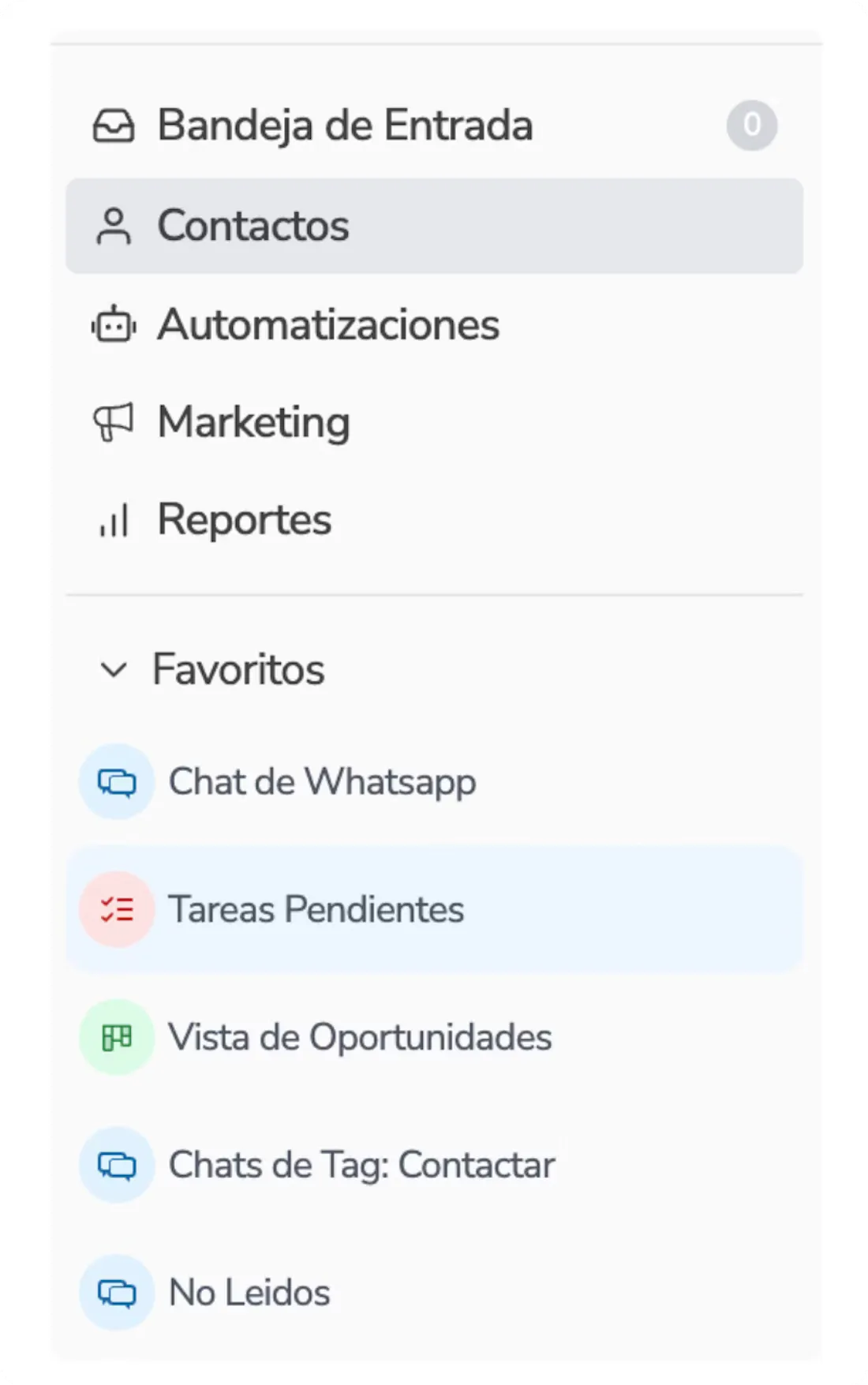Open the Tareas Pendientes favorite
The image size is (868, 1385).
click(x=317, y=909)
